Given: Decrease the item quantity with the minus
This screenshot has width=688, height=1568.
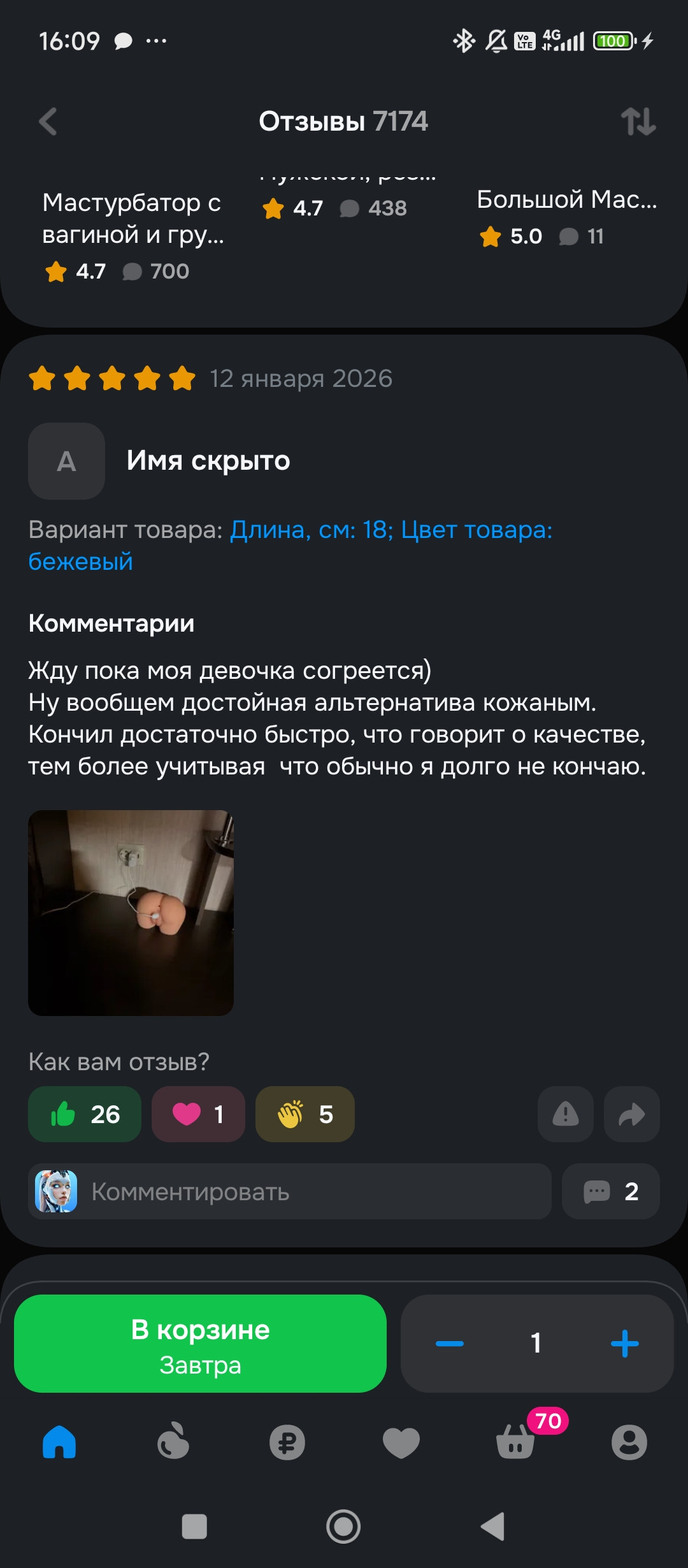Looking at the screenshot, I should (x=450, y=1344).
